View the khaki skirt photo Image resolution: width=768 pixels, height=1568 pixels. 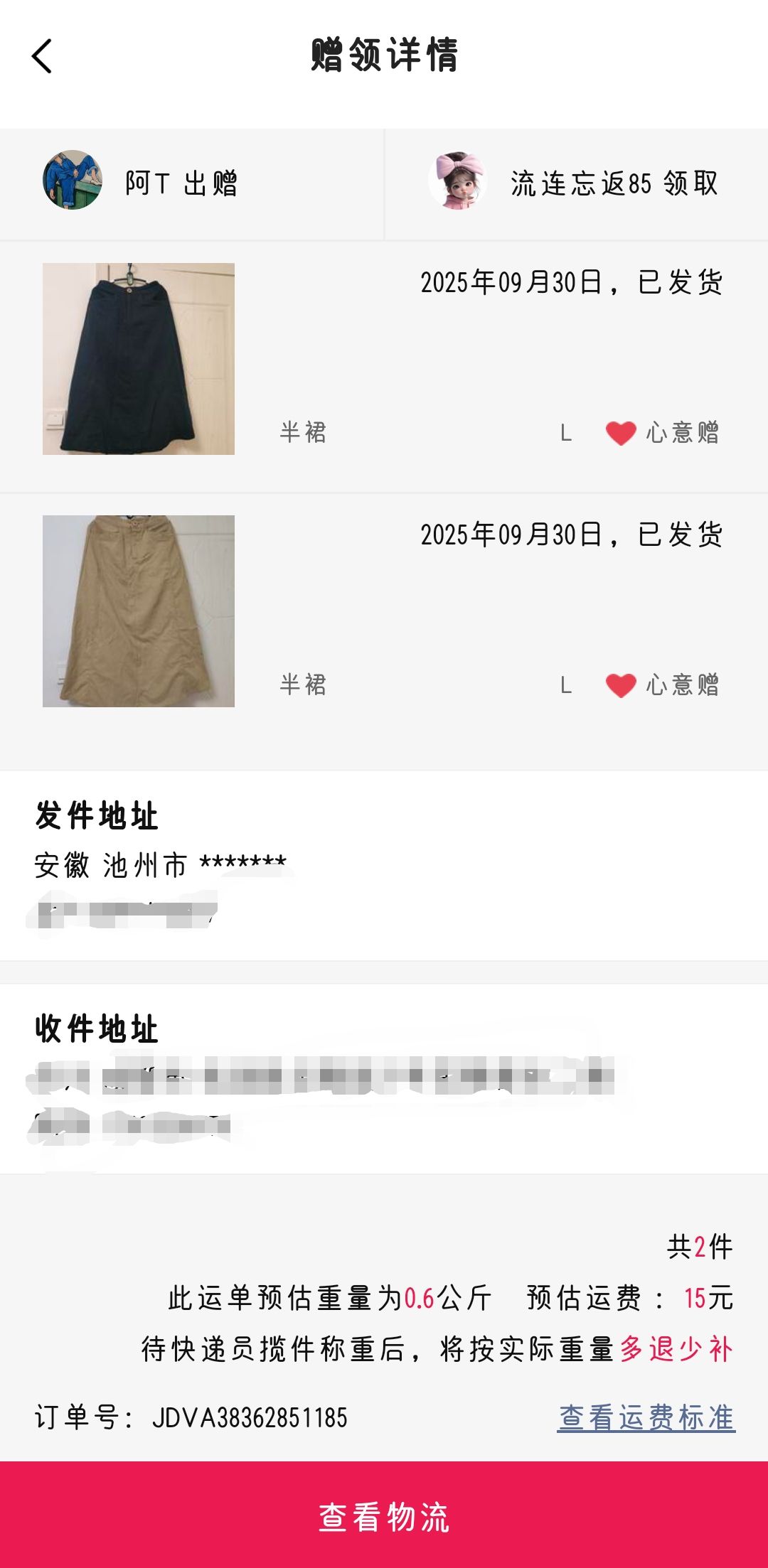coord(139,611)
